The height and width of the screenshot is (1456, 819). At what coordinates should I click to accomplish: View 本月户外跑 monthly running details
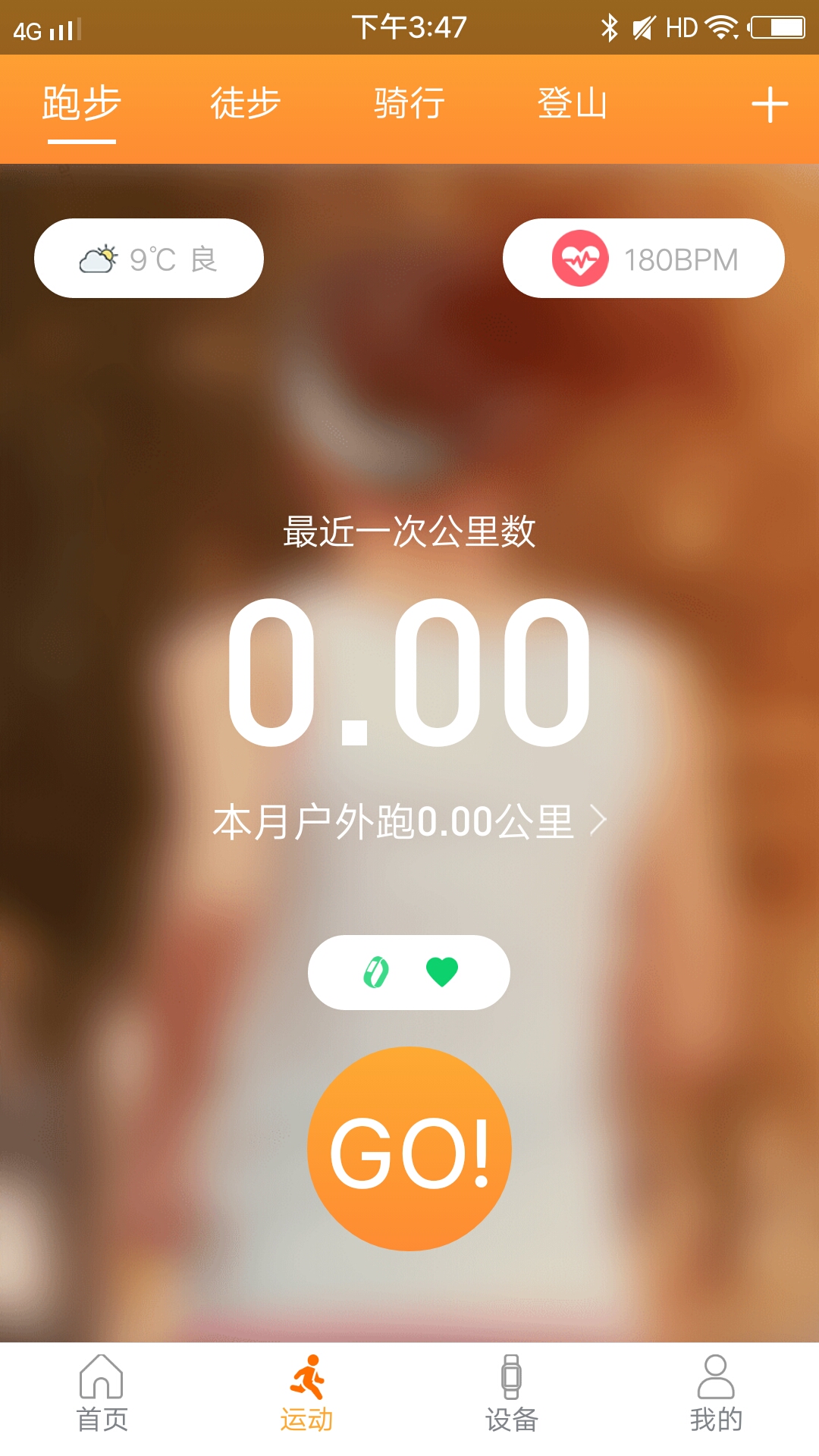(409, 821)
